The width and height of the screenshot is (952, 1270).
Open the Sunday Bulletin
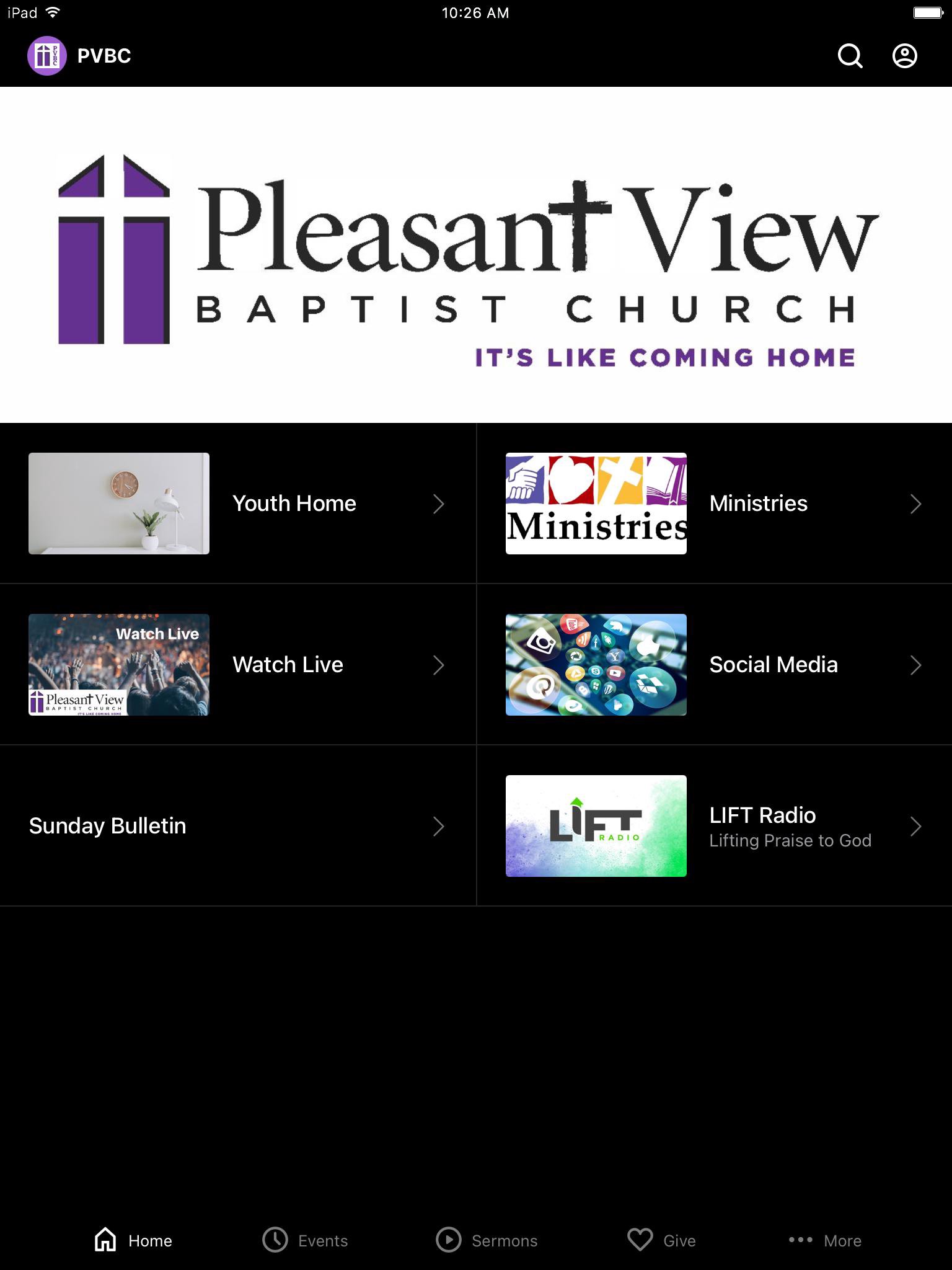click(x=238, y=826)
